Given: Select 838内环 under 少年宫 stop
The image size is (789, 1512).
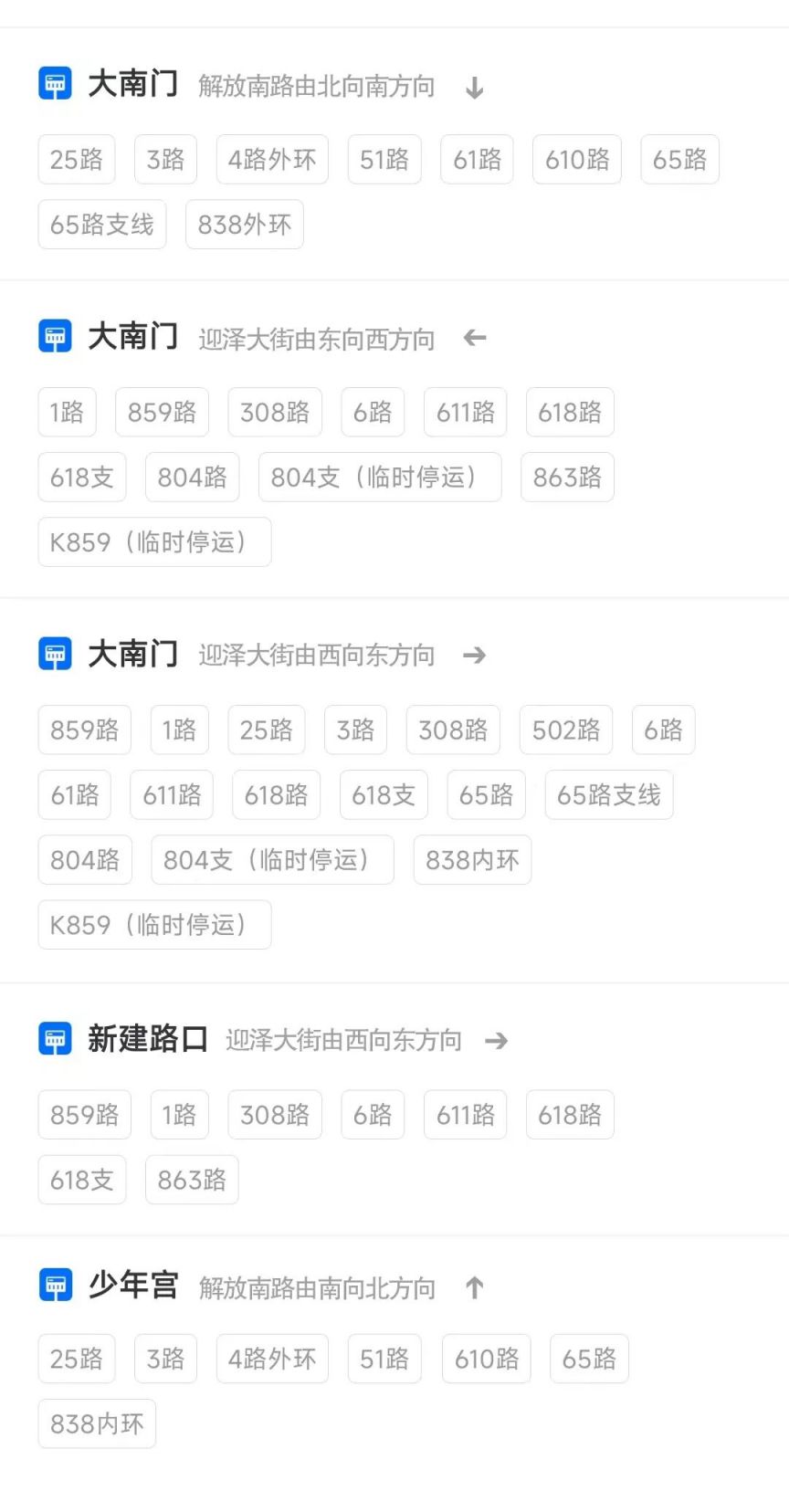Looking at the screenshot, I should (x=97, y=1424).
